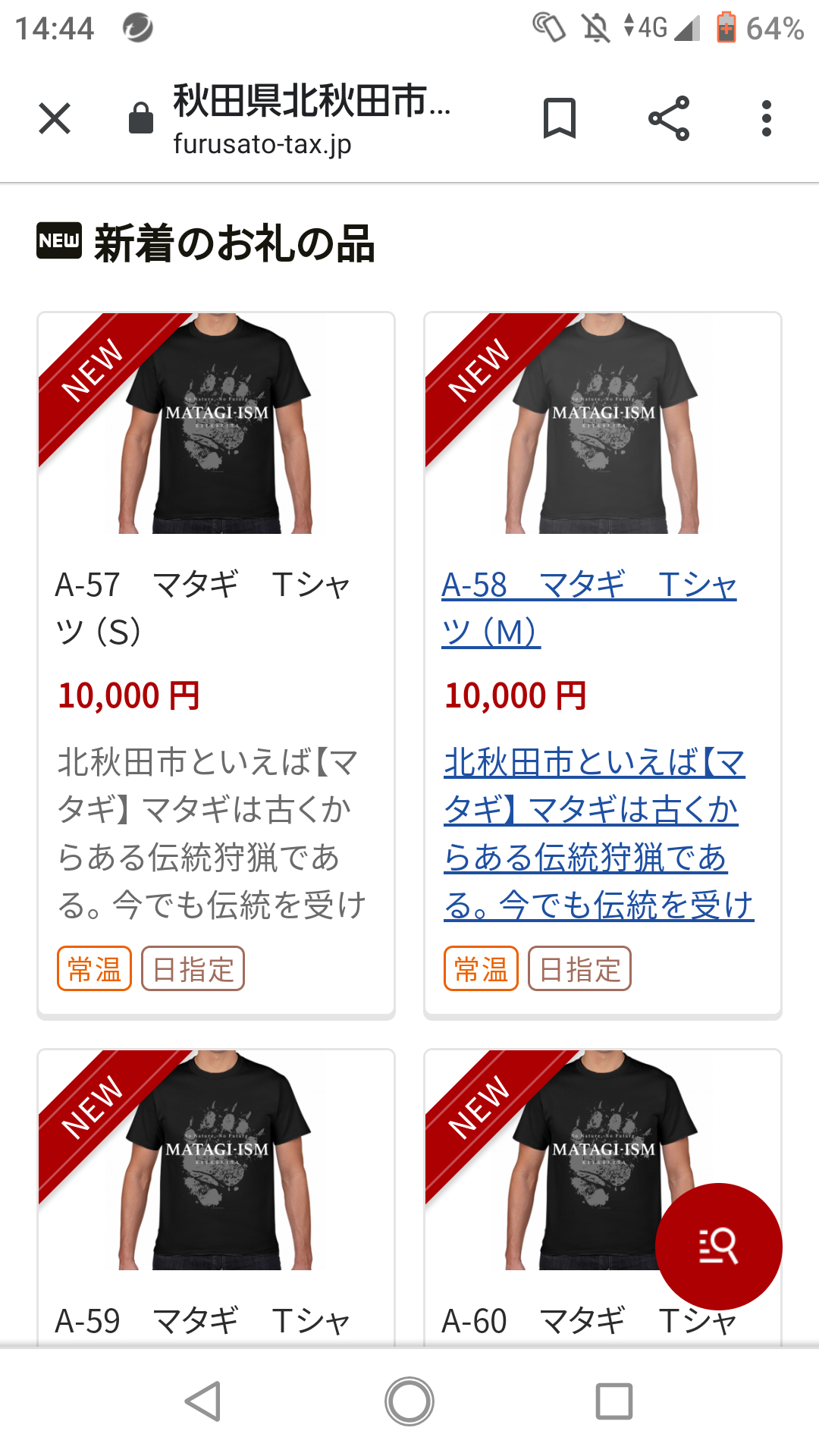819x1456 pixels.
Task: Bookmark this furusato-tax page
Action: pos(560,119)
